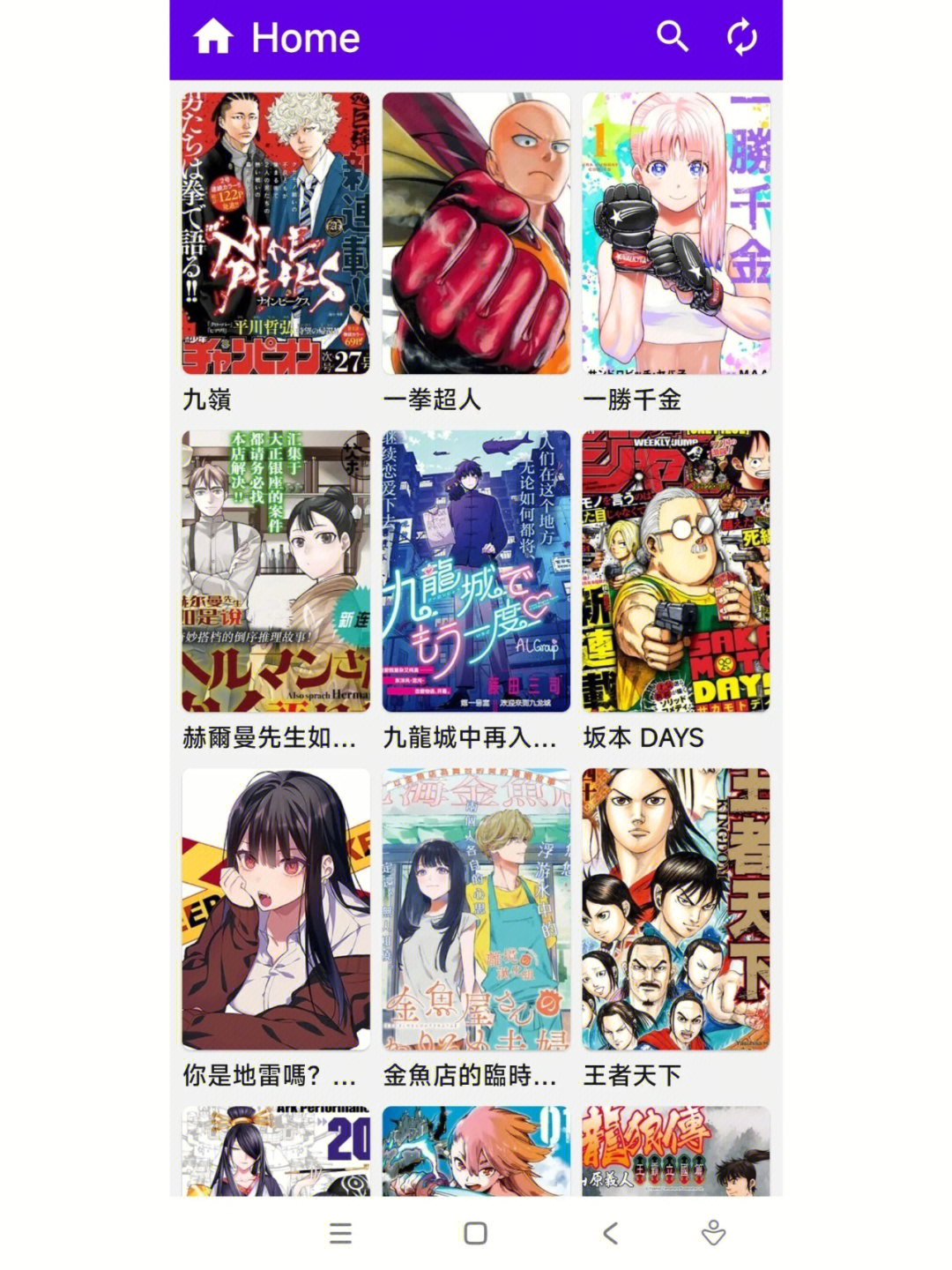Go back using the system back button
This screenshot has height=1270, width=952.
[610, 1233]
